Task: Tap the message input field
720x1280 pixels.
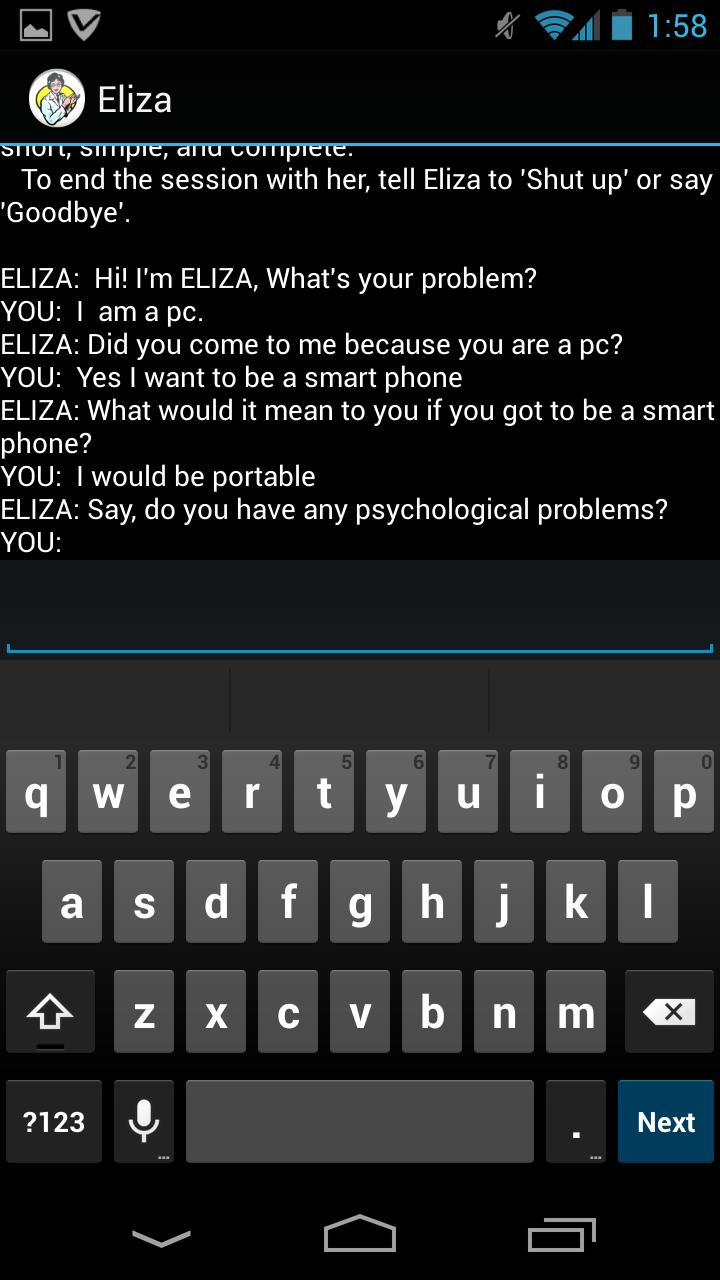Action: coord(360,605)
